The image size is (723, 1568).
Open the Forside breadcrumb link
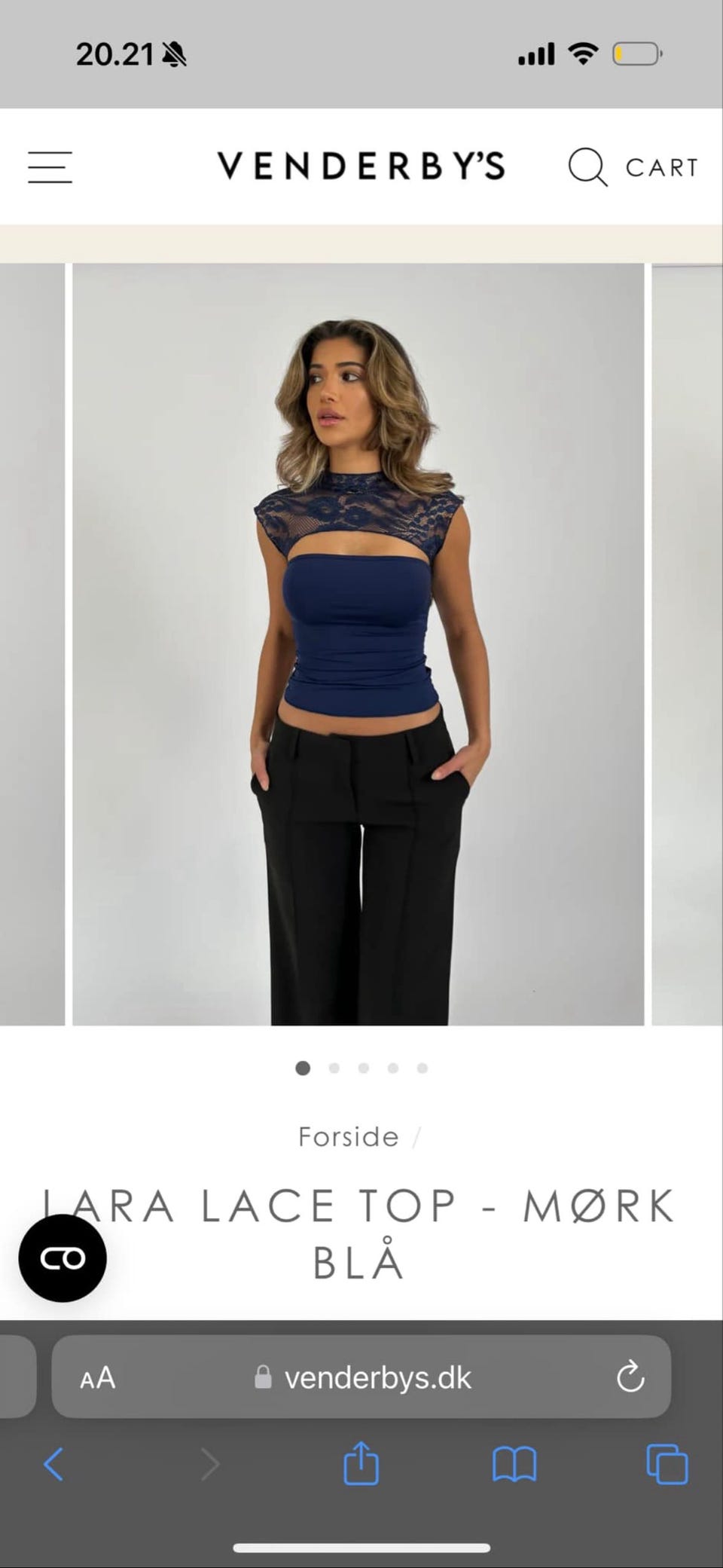[347, 1136]
